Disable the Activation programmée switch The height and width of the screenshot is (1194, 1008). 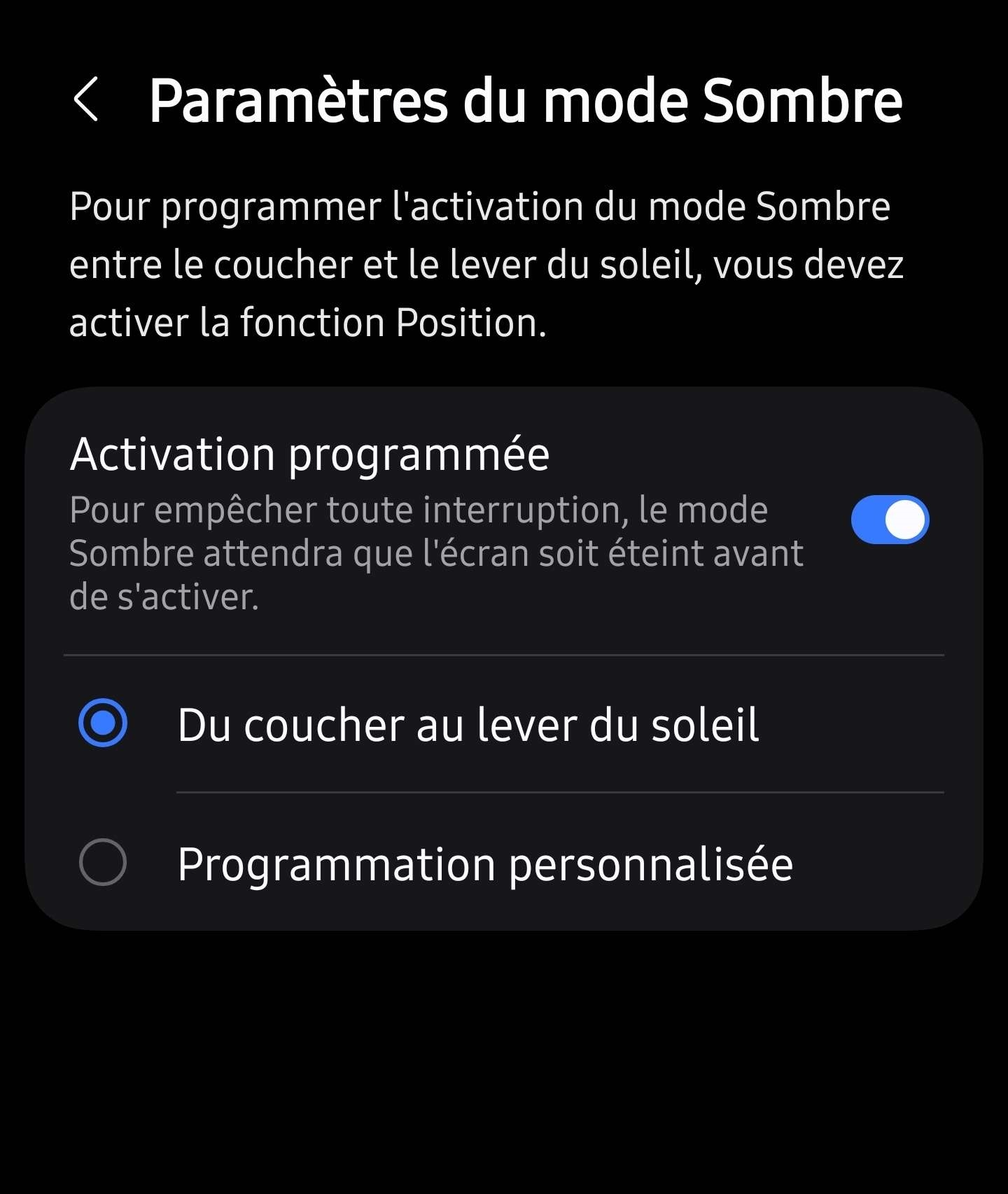coord(890,520)
